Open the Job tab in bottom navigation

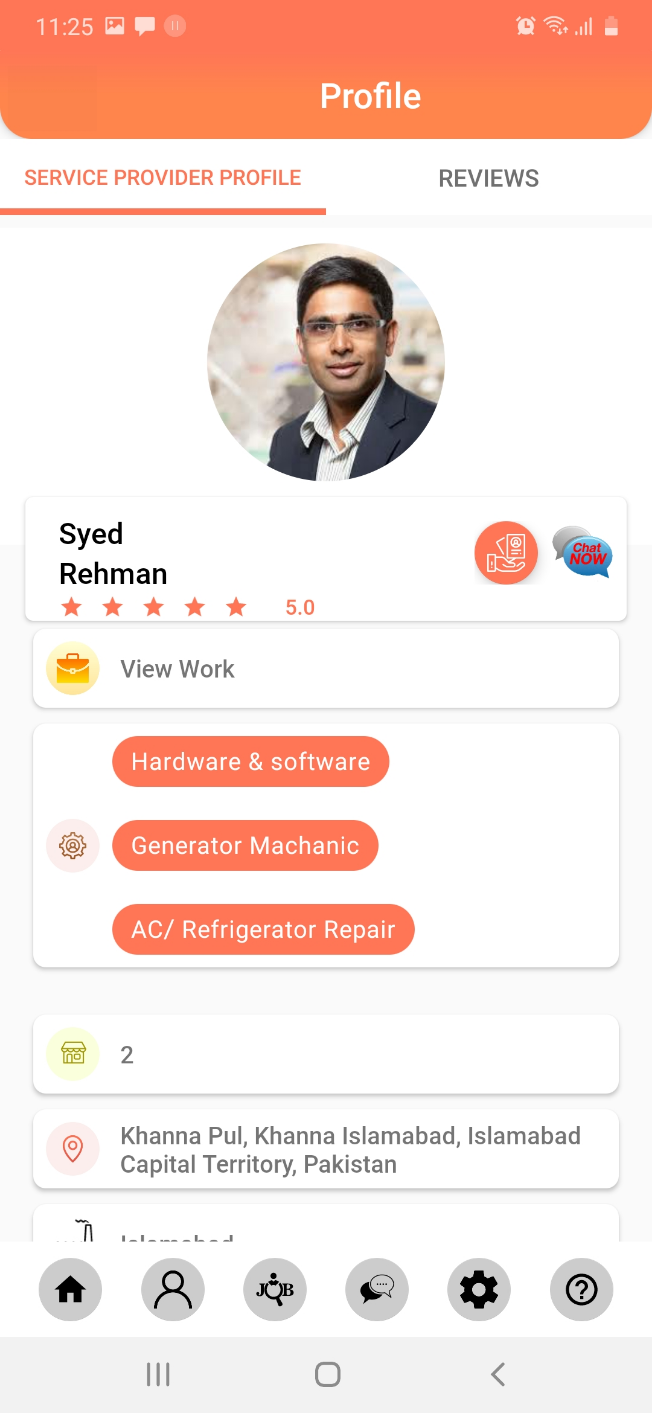pyautogui.click(x=275, y=1290)
